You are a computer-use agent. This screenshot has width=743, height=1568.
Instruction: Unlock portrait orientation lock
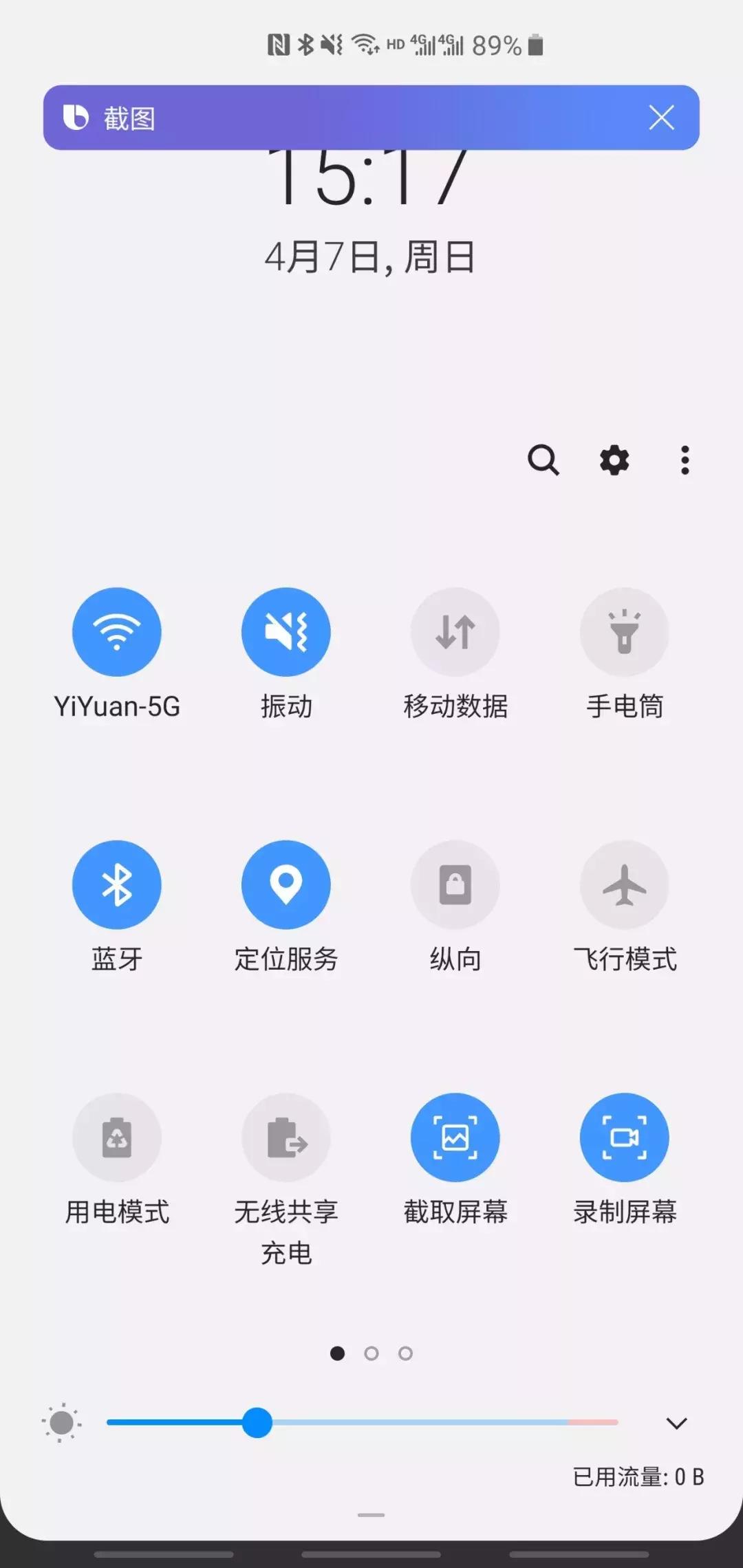pyautogui.click(x=455, y=885)
